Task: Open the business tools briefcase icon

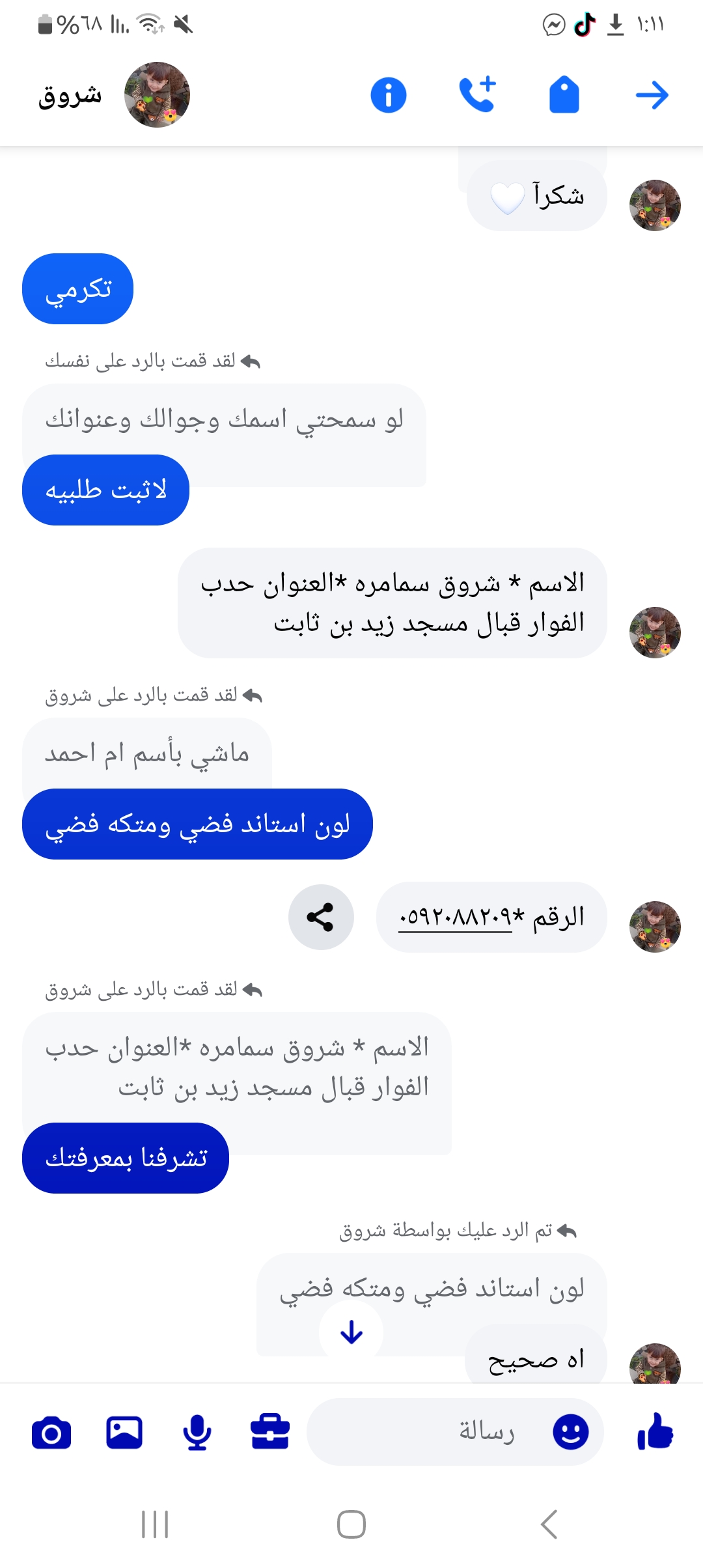Action: pyautogui.click(x=270, y=1432)
